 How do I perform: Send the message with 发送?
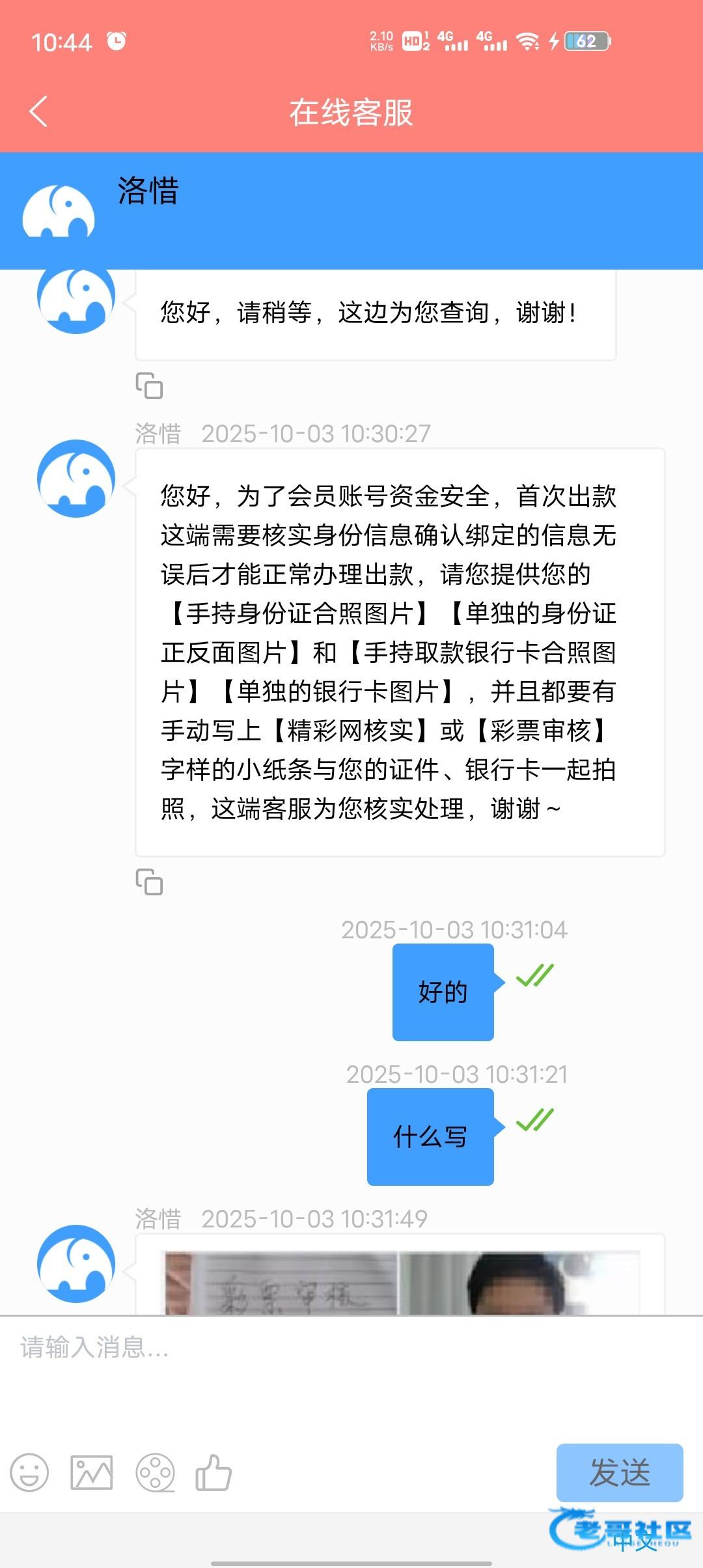point(619,1473)
